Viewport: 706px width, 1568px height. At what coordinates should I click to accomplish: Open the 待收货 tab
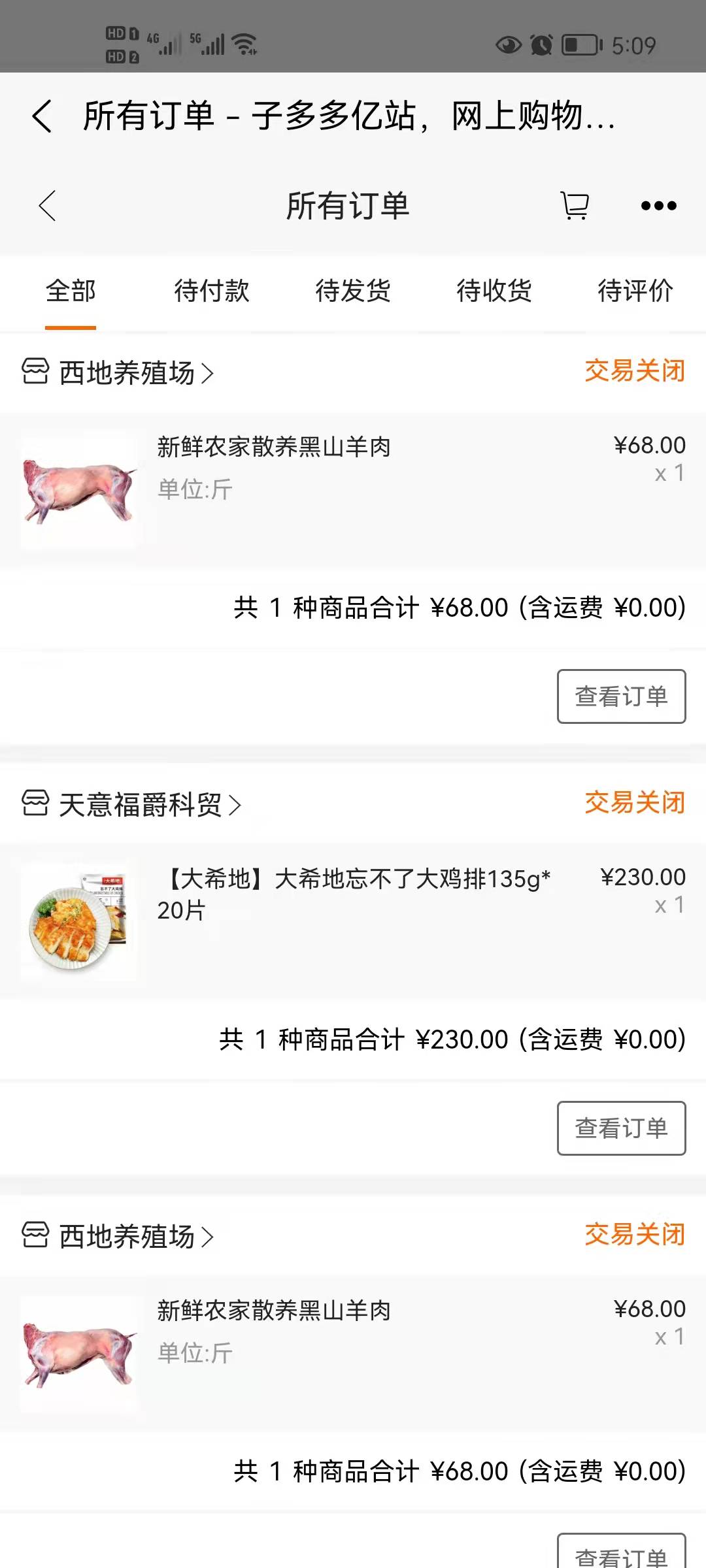(495, 292)
